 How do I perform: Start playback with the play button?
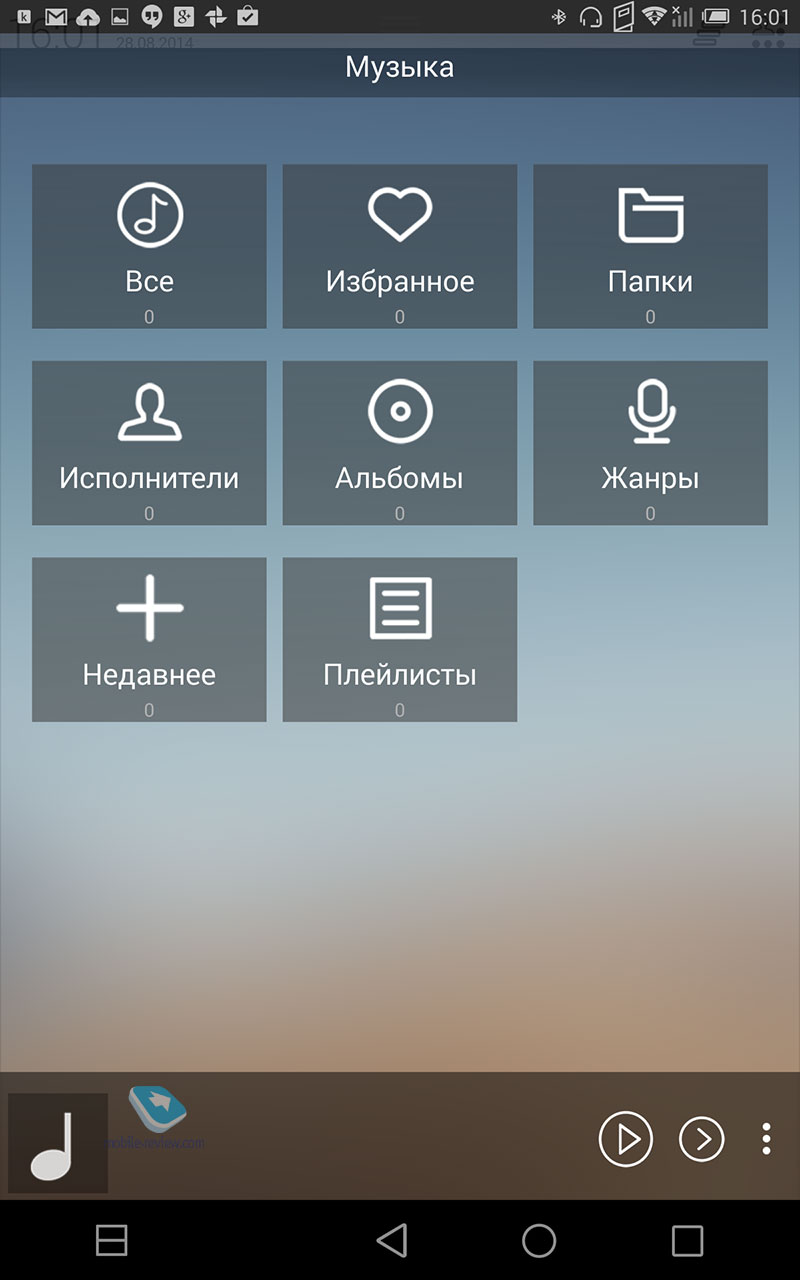[x=626, y=1139]
